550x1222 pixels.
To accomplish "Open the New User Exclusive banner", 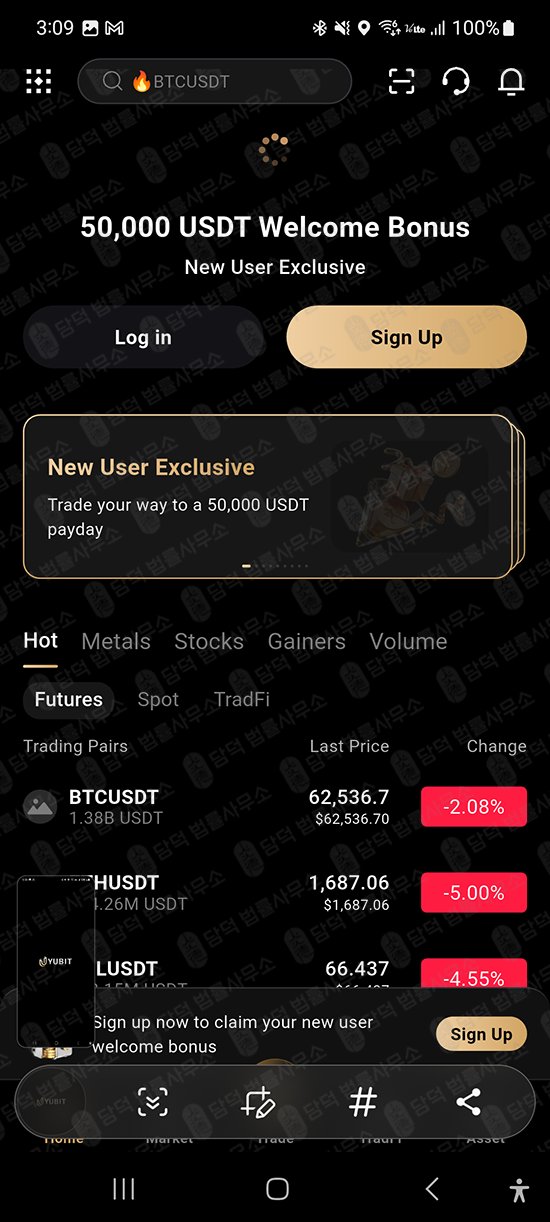I will 268,496.
